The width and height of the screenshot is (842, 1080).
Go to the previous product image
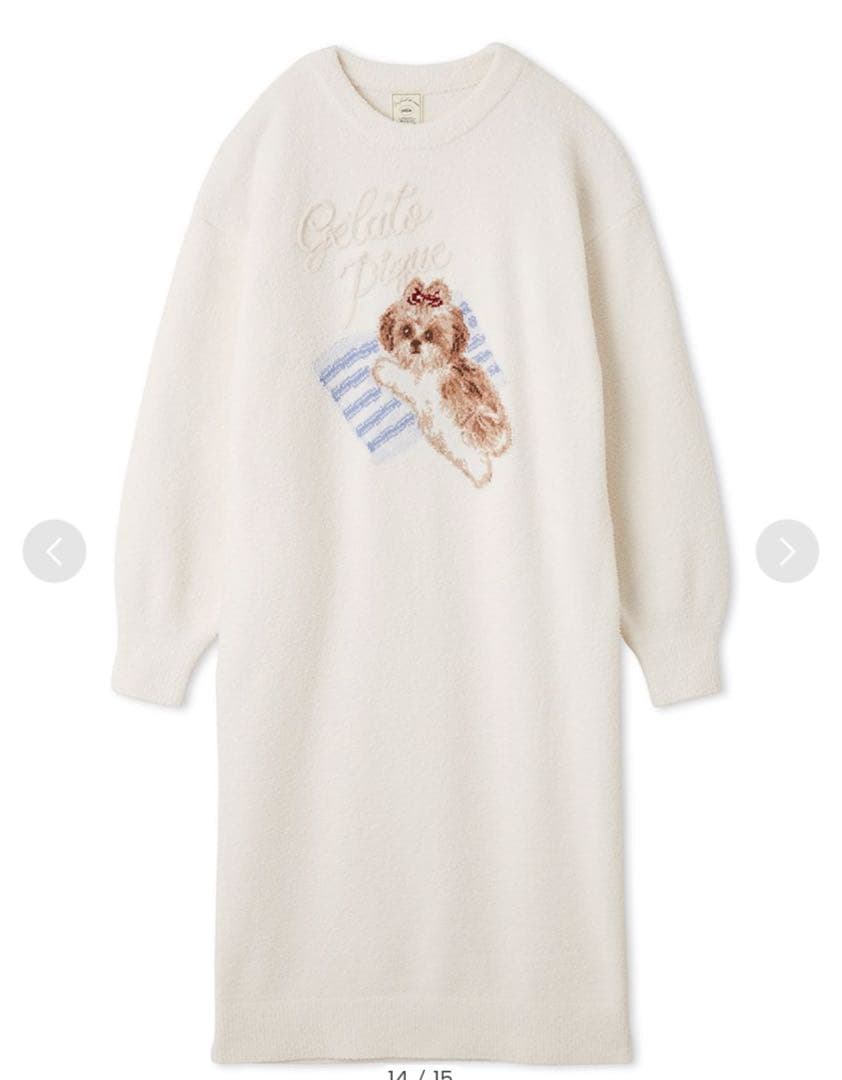pyautogui.click(x=54, y=551)
